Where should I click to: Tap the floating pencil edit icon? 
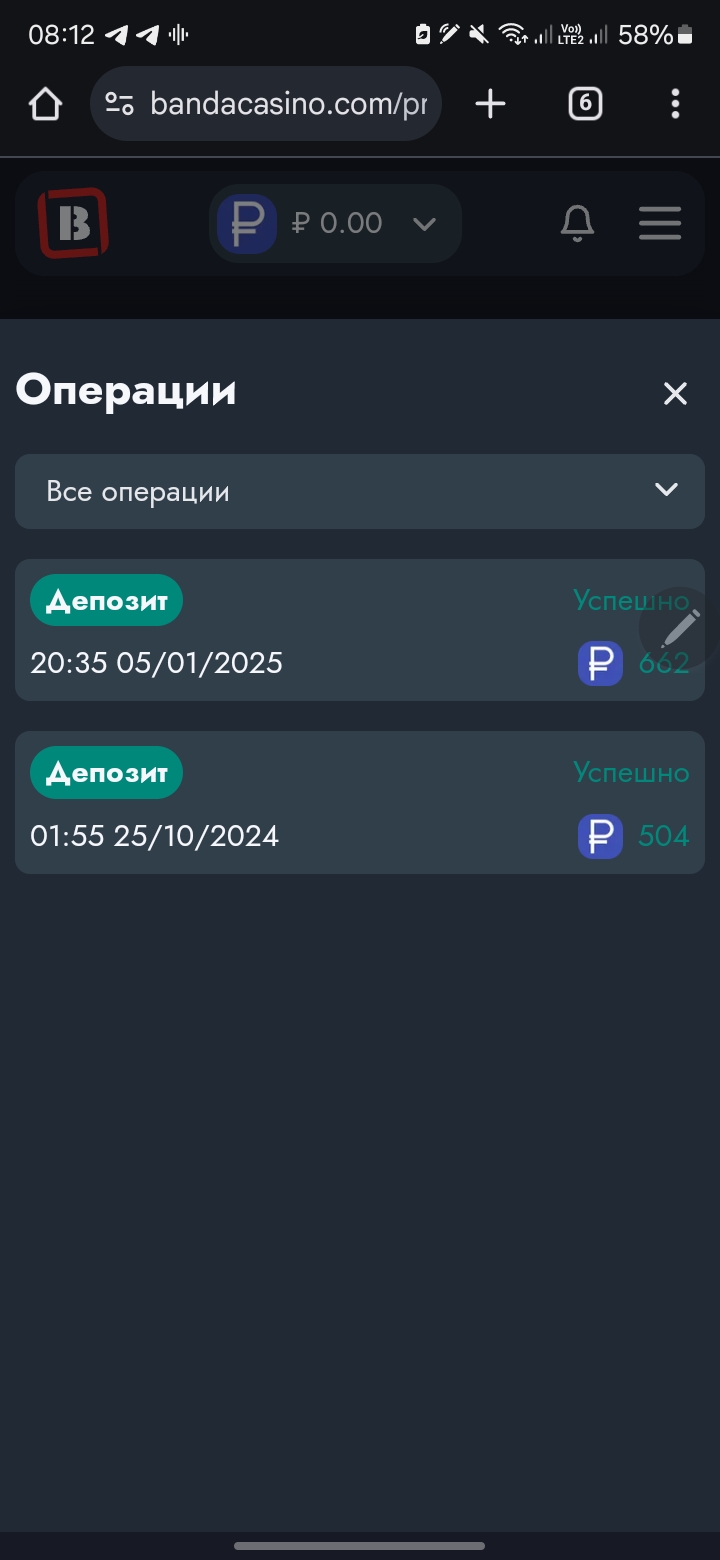(x=682, y=628)
